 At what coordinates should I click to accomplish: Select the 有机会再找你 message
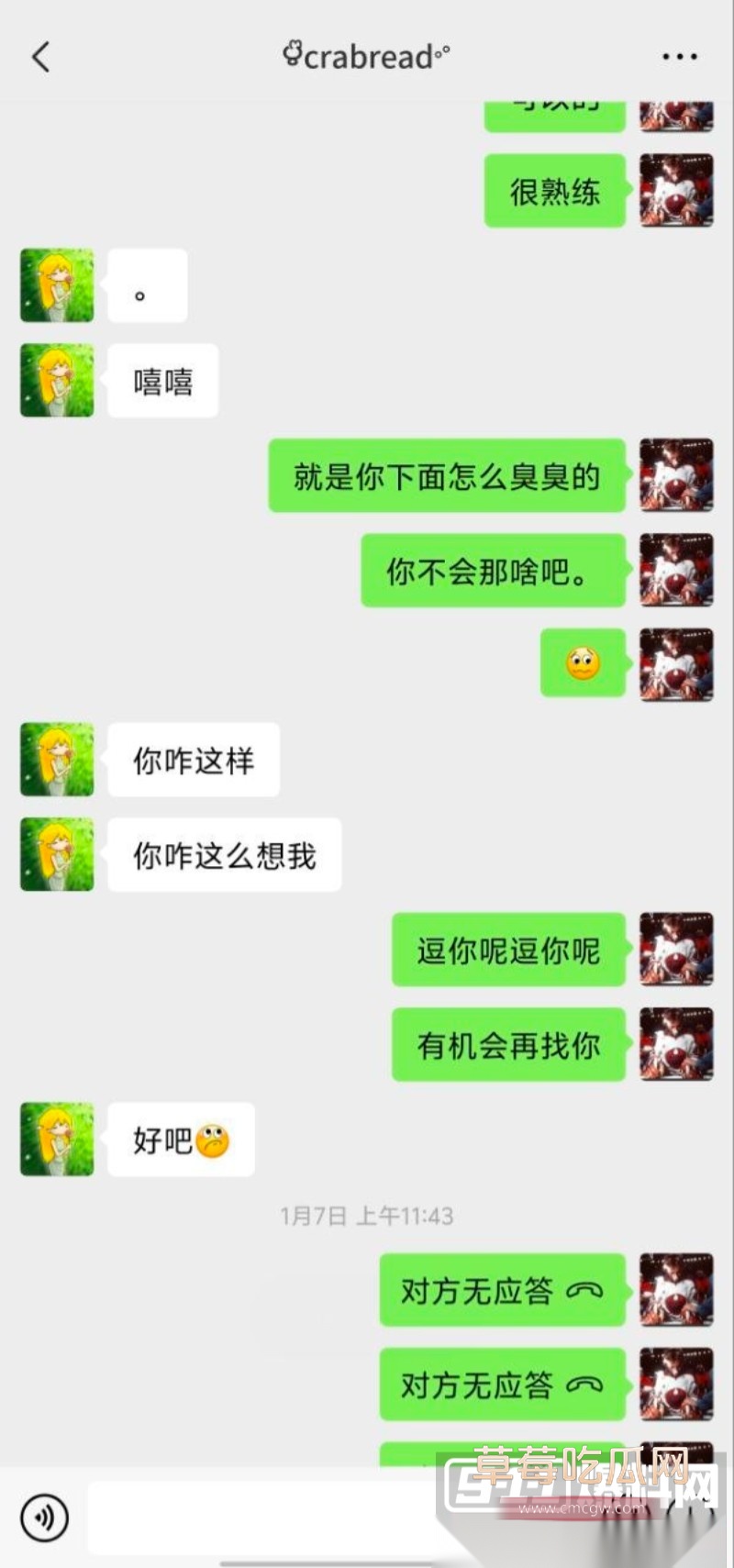pos(510,1045)
